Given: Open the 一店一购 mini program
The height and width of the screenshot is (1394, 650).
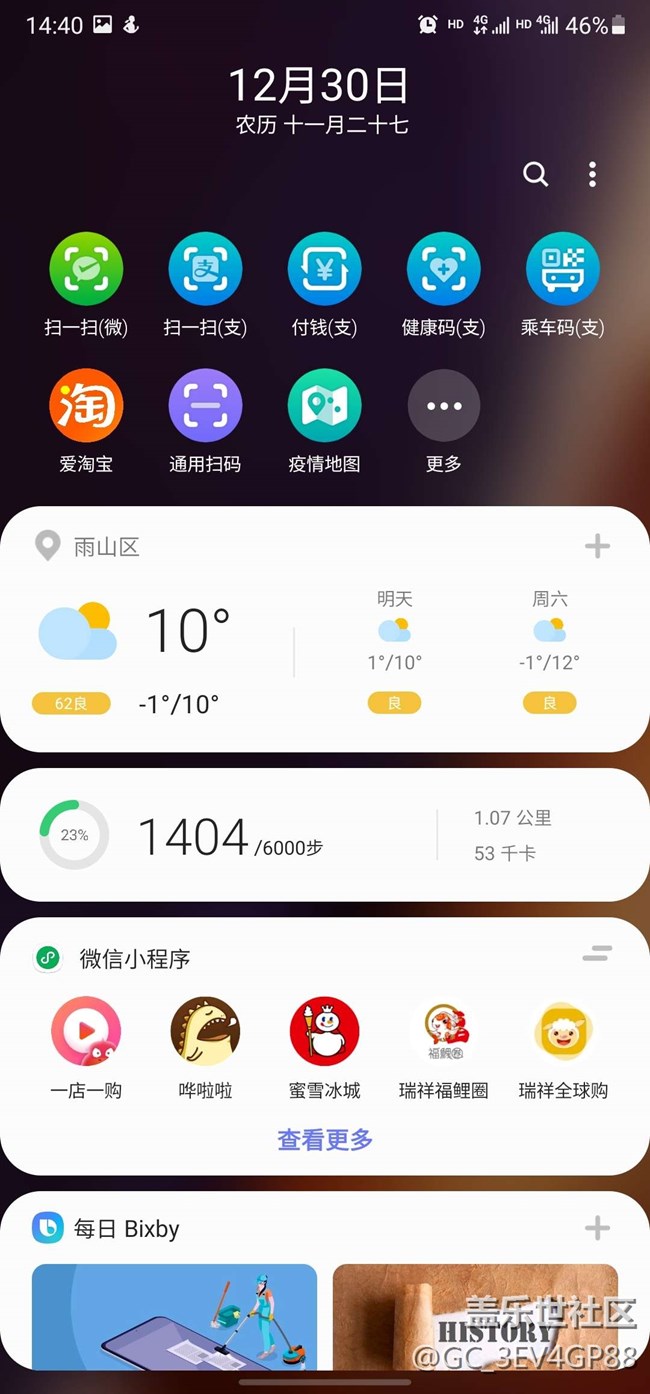Looking at the screenshot, I should [86, 1031].
